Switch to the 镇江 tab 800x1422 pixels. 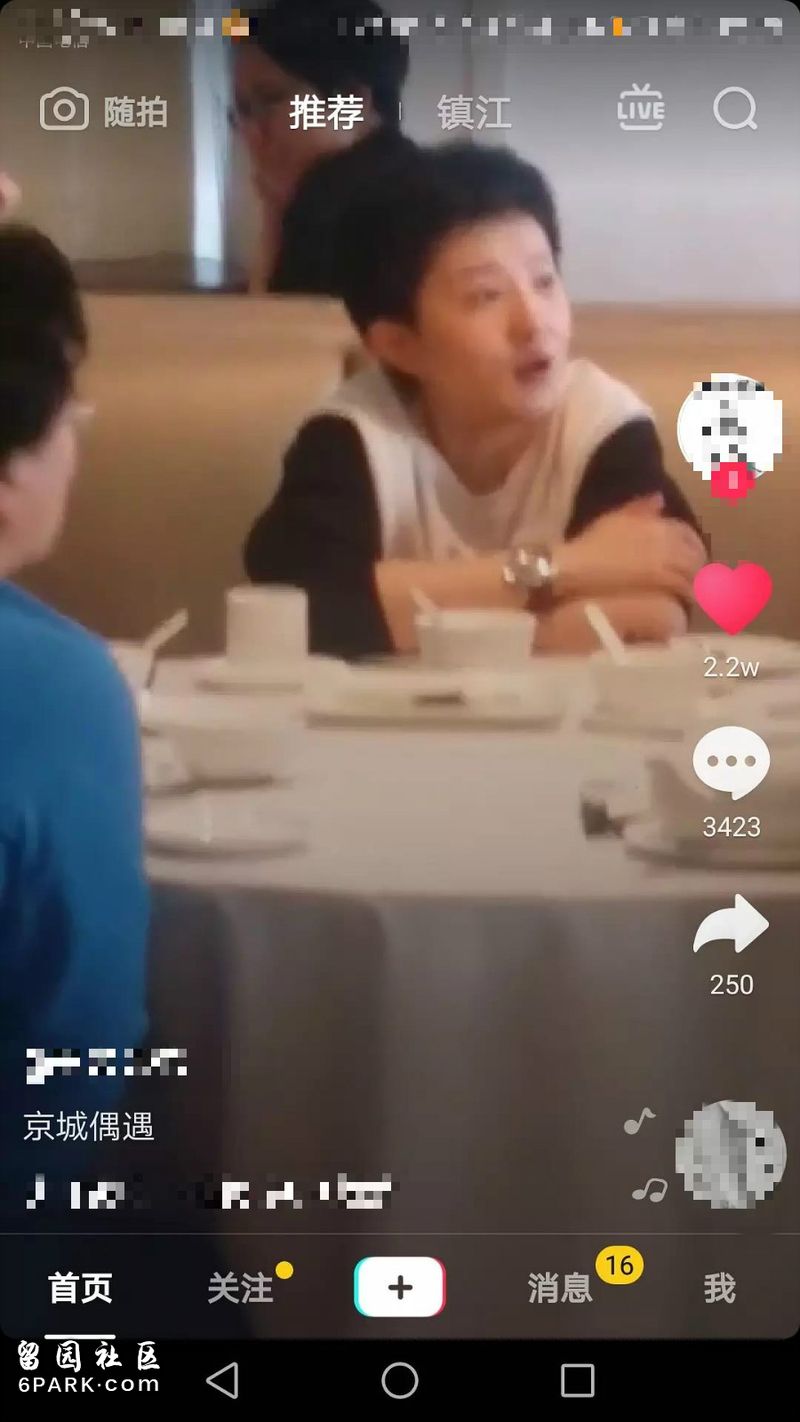point(473,113)
